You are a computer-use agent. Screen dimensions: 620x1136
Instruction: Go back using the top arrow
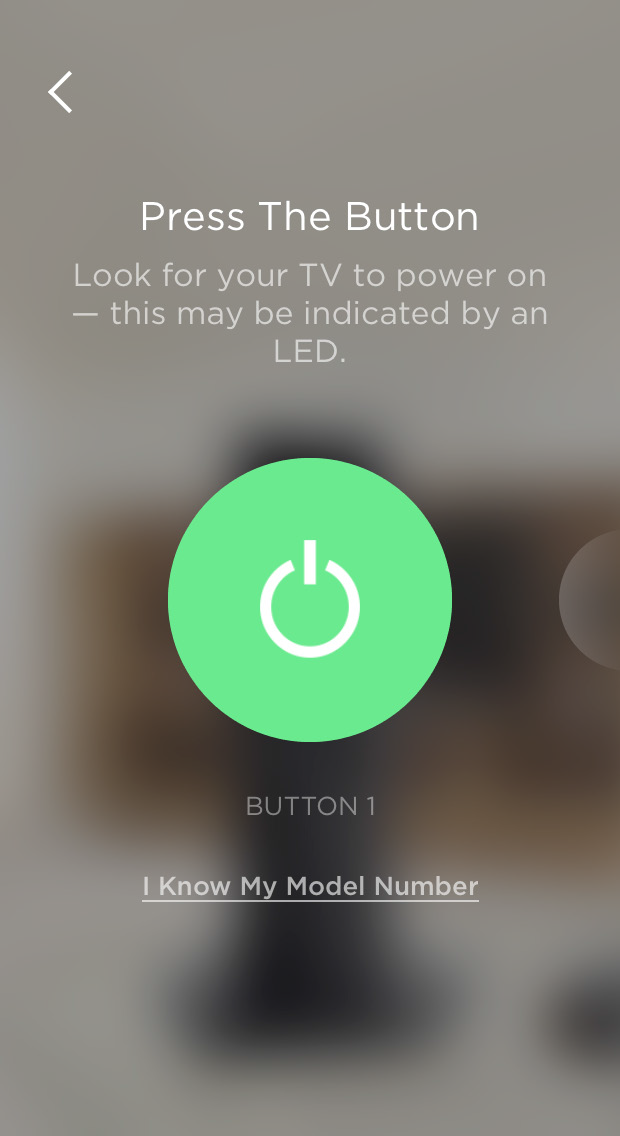point(60,92)
